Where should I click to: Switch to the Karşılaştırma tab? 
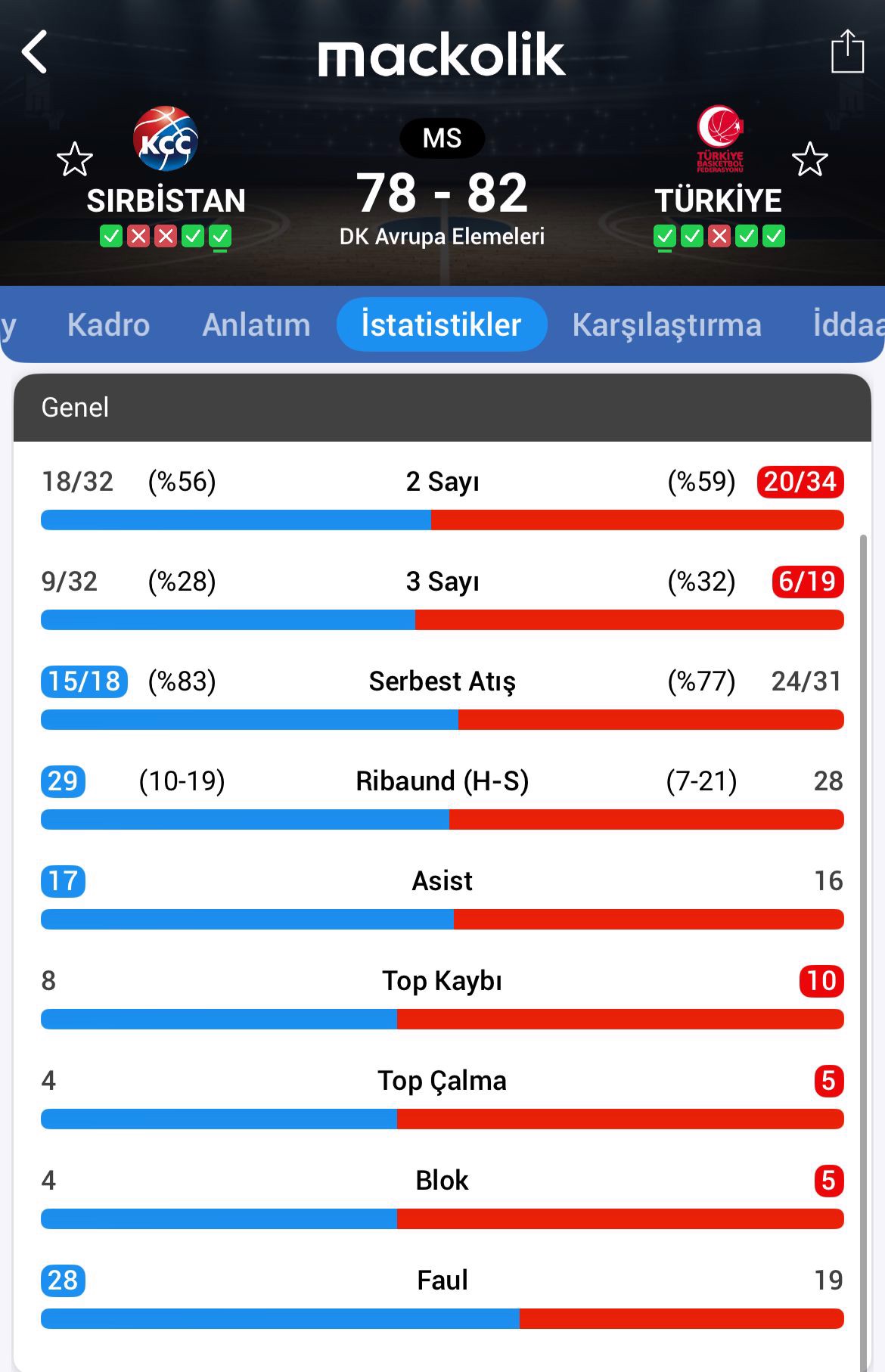[x=666, y=325]
